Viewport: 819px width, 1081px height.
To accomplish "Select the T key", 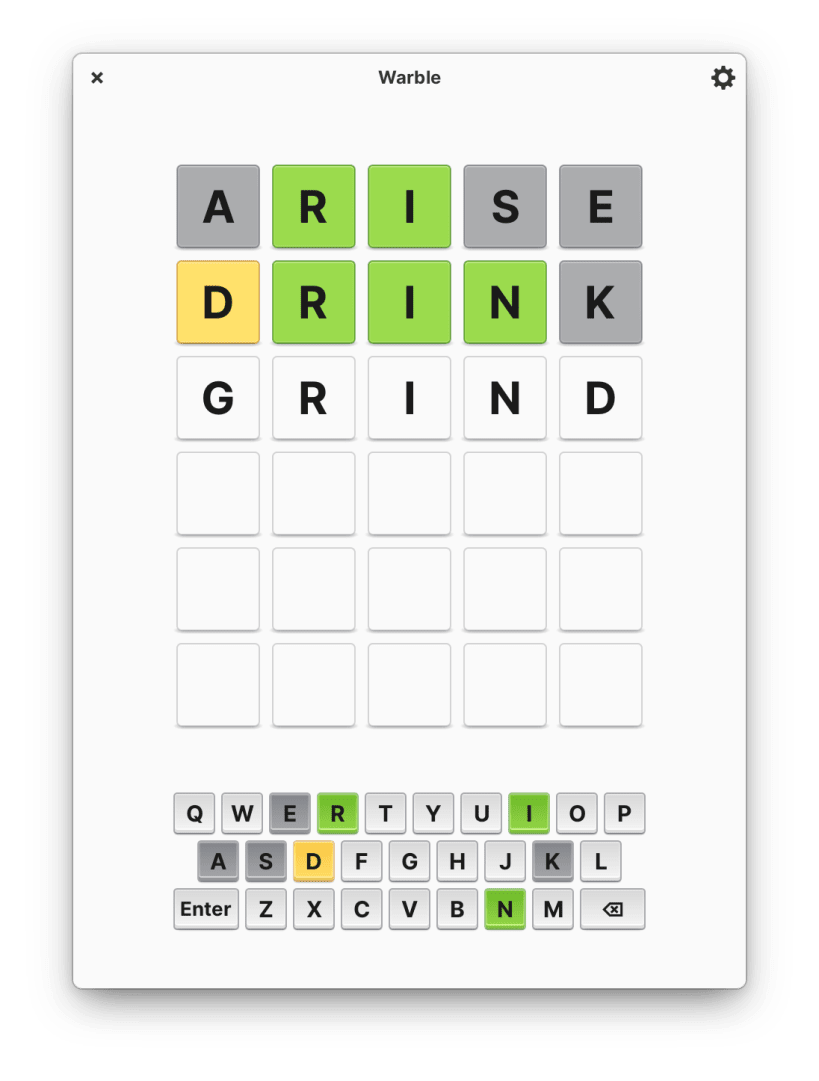I will 385,813.
